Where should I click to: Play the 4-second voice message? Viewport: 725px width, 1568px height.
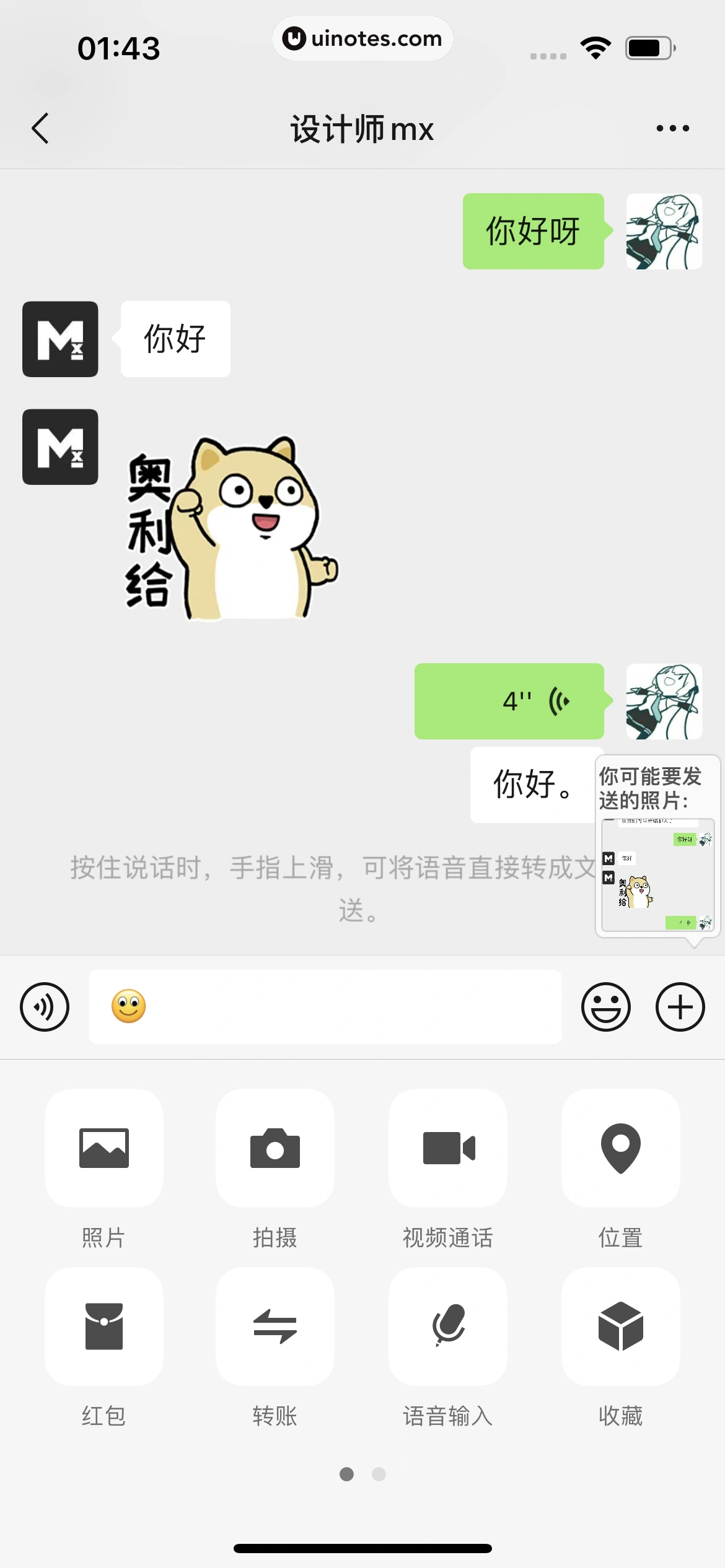pyautogui.click(x=509, y=701)
